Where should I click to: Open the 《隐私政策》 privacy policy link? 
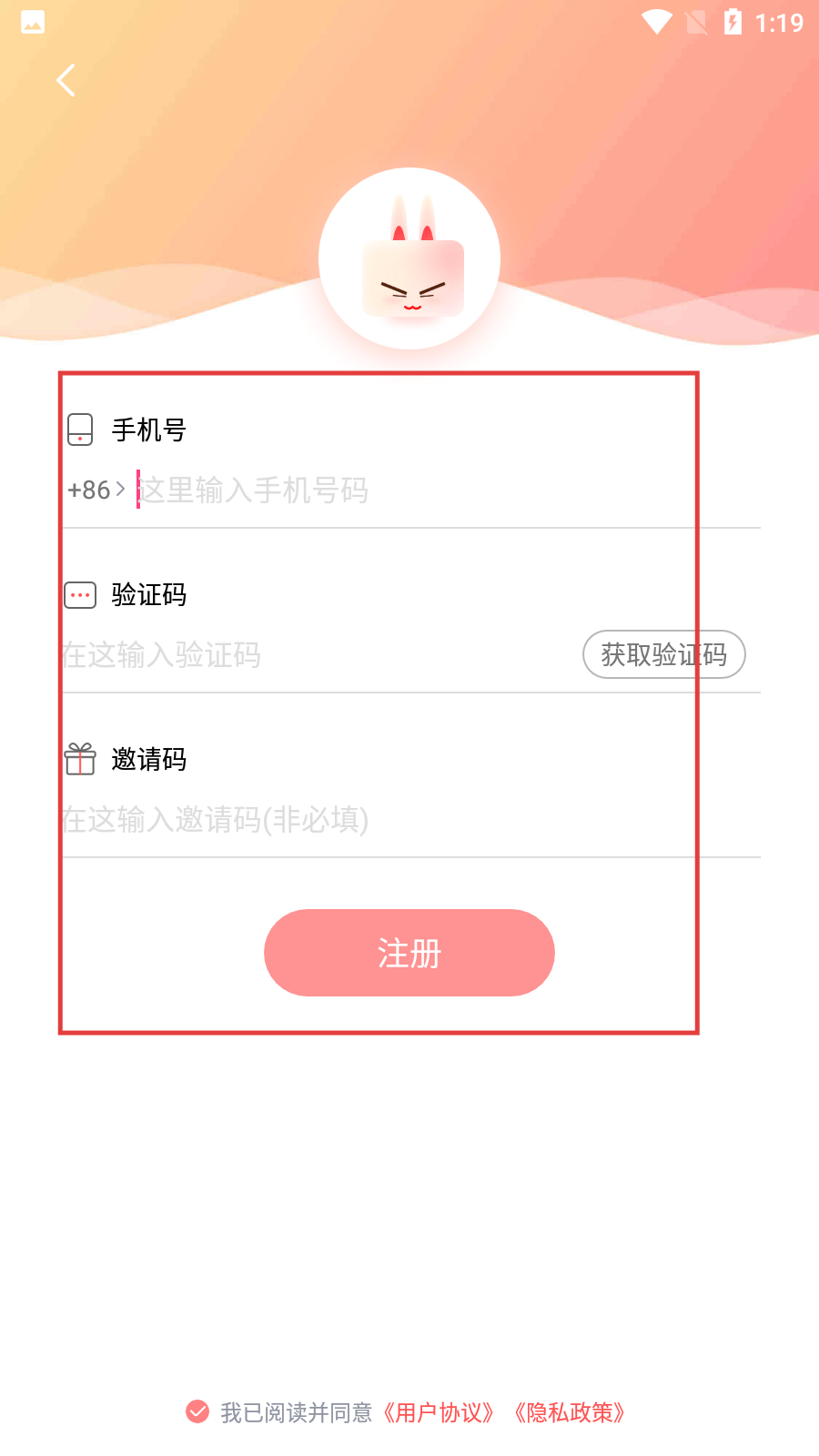tap(570, 1412)
